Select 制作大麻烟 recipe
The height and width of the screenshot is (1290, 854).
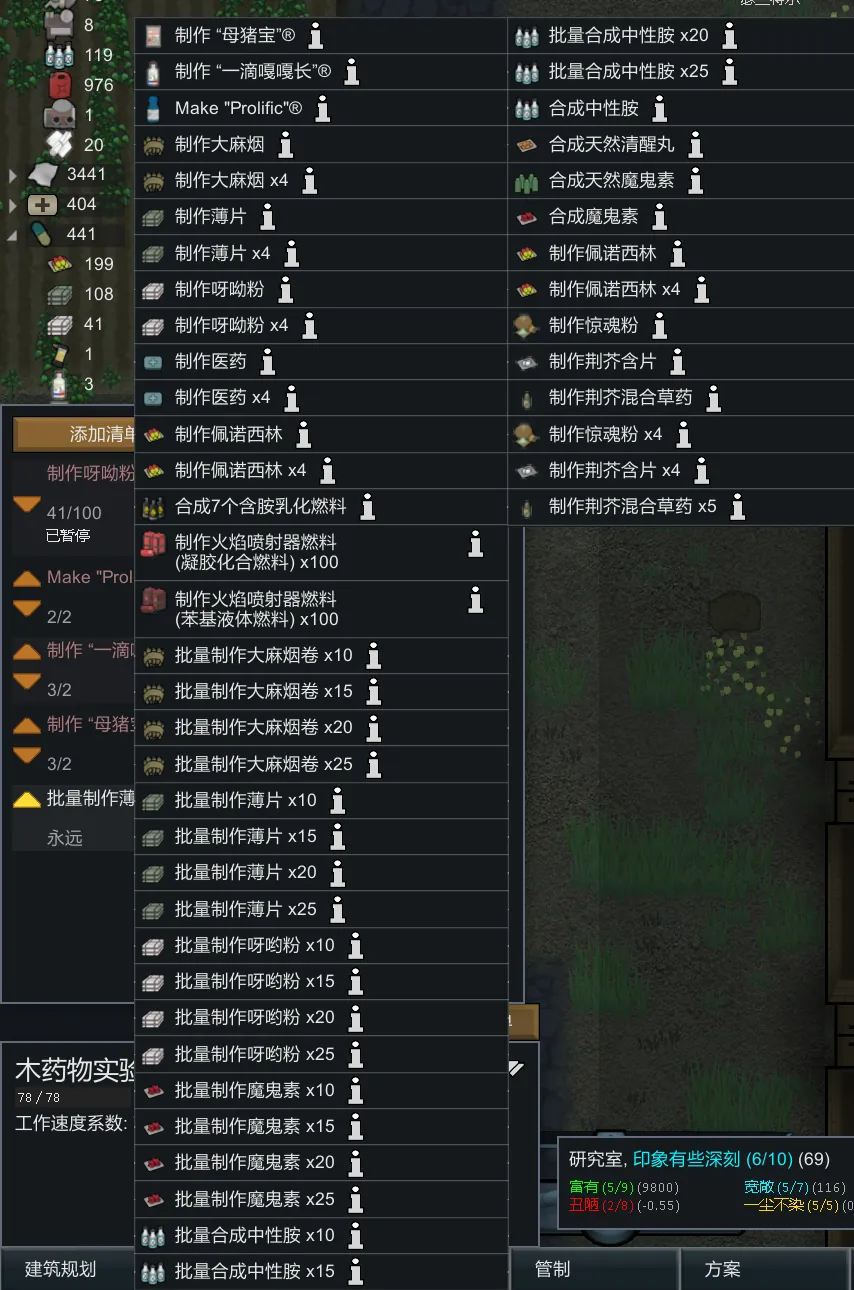pyautogui.click(x=219, y=145)
